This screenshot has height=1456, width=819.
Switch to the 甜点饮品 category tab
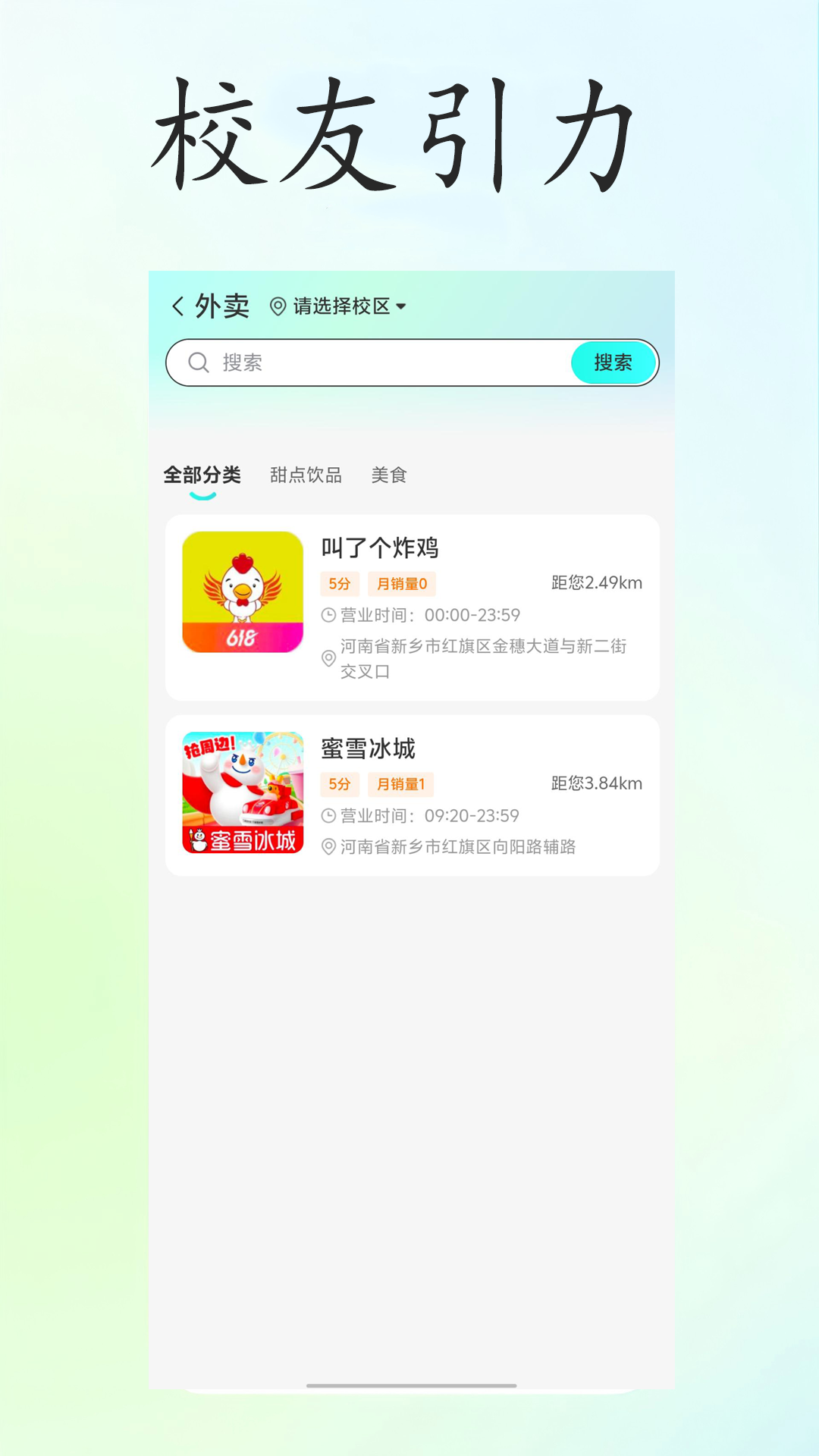[x=306, y=475]
